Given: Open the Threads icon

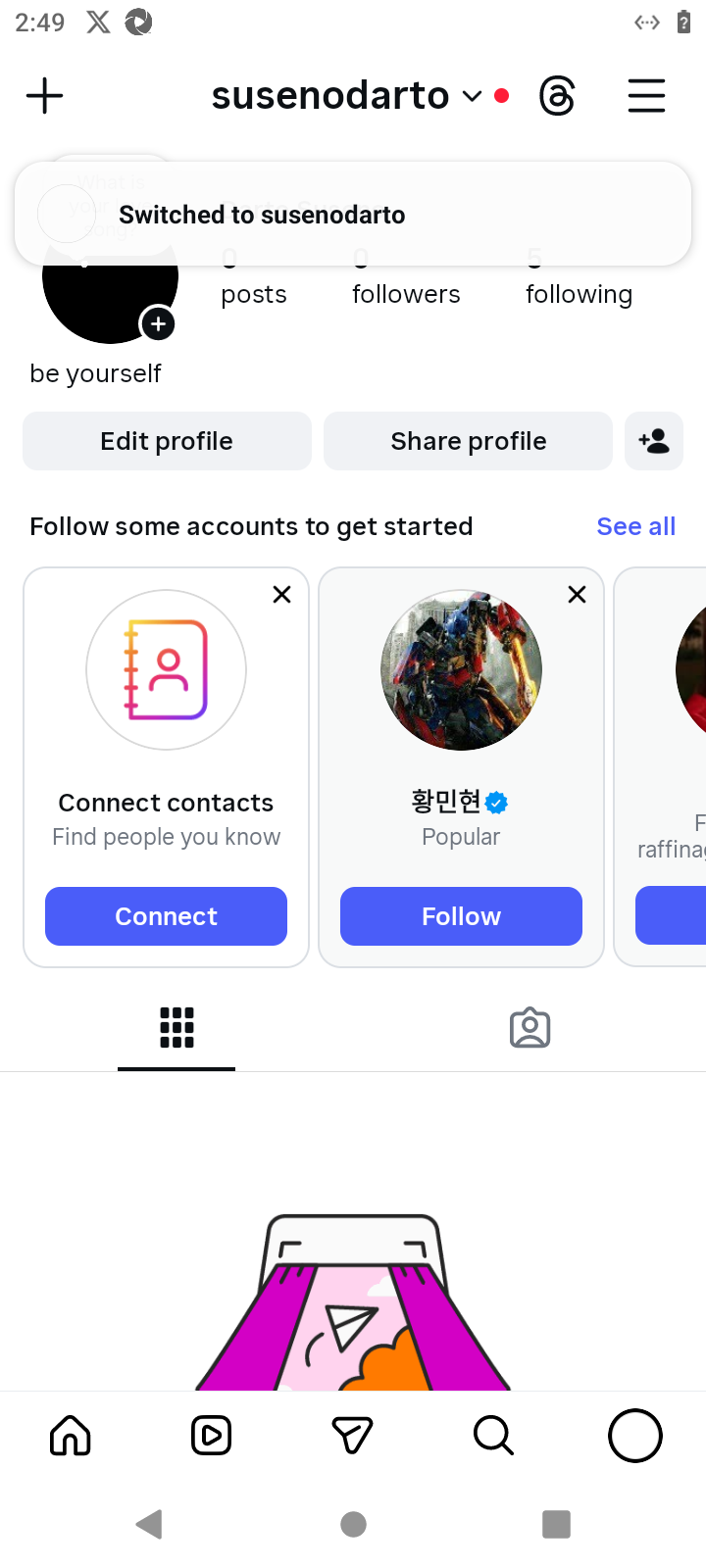Looking at the screenshot, I should (x=557, y=96).
